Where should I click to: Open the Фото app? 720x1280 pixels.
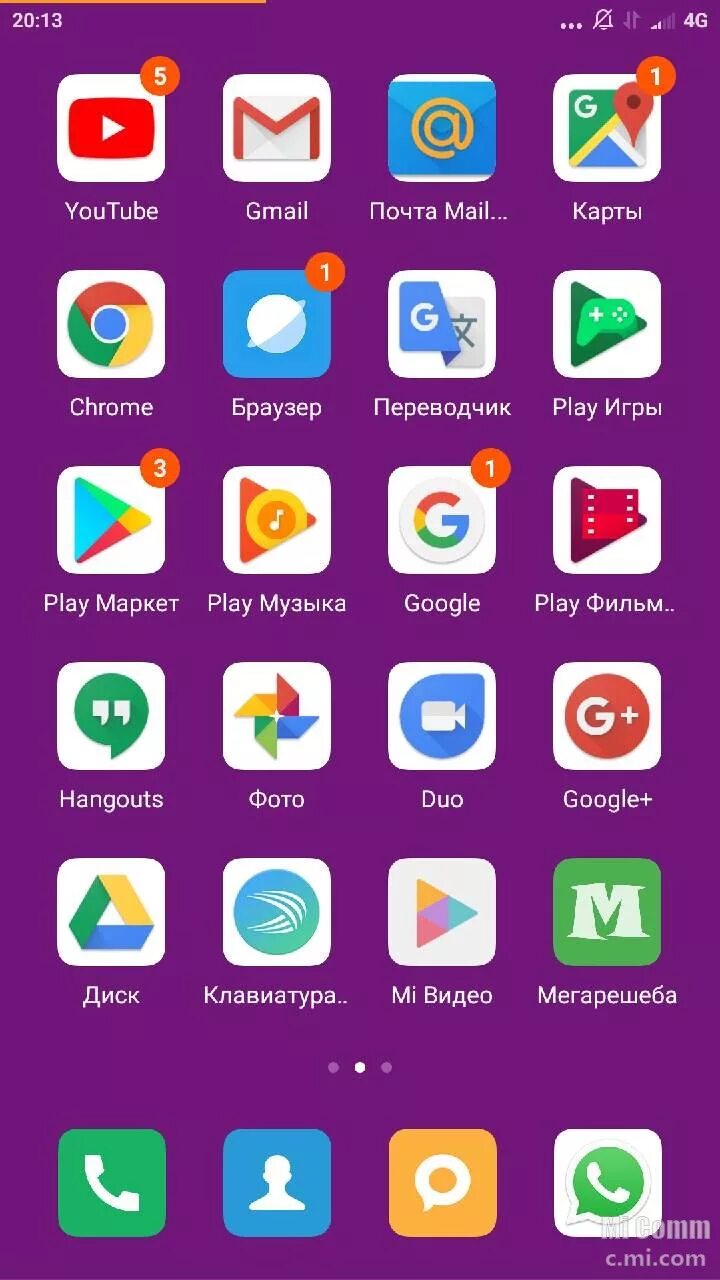click(276, 716)
